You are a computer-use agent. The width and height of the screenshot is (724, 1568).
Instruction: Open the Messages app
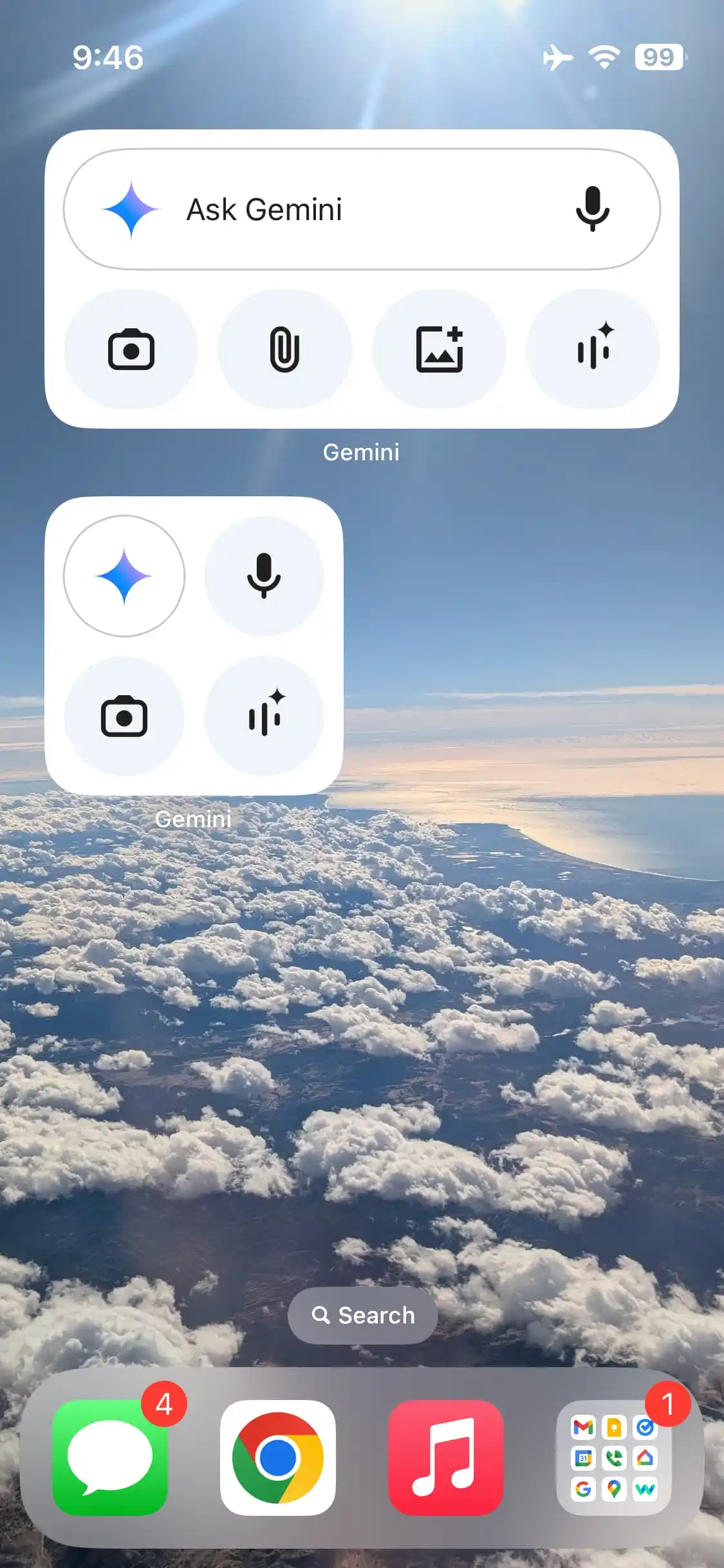click(109, 1455)
